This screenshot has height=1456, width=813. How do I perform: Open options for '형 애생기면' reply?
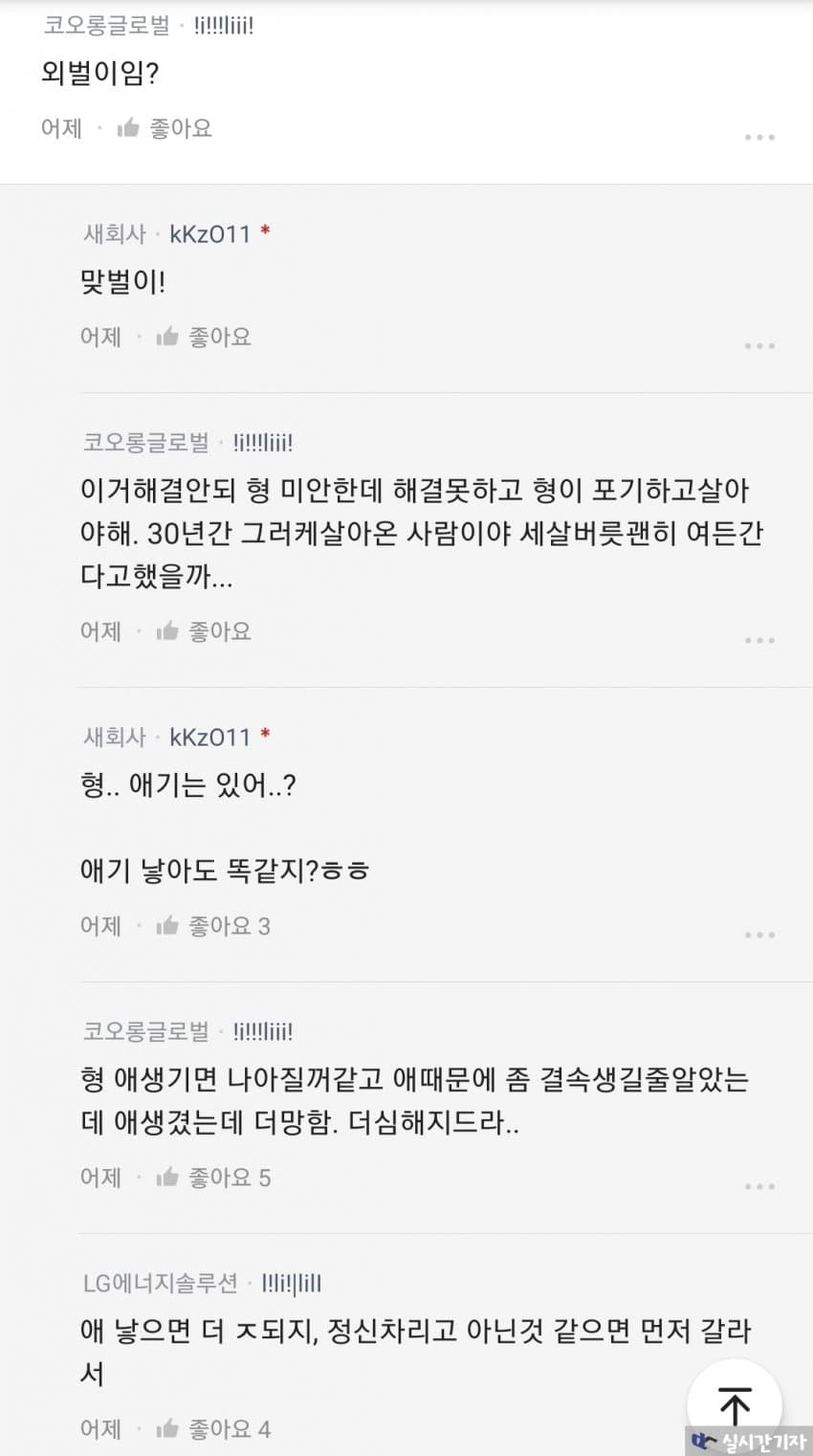[758, 1187]
